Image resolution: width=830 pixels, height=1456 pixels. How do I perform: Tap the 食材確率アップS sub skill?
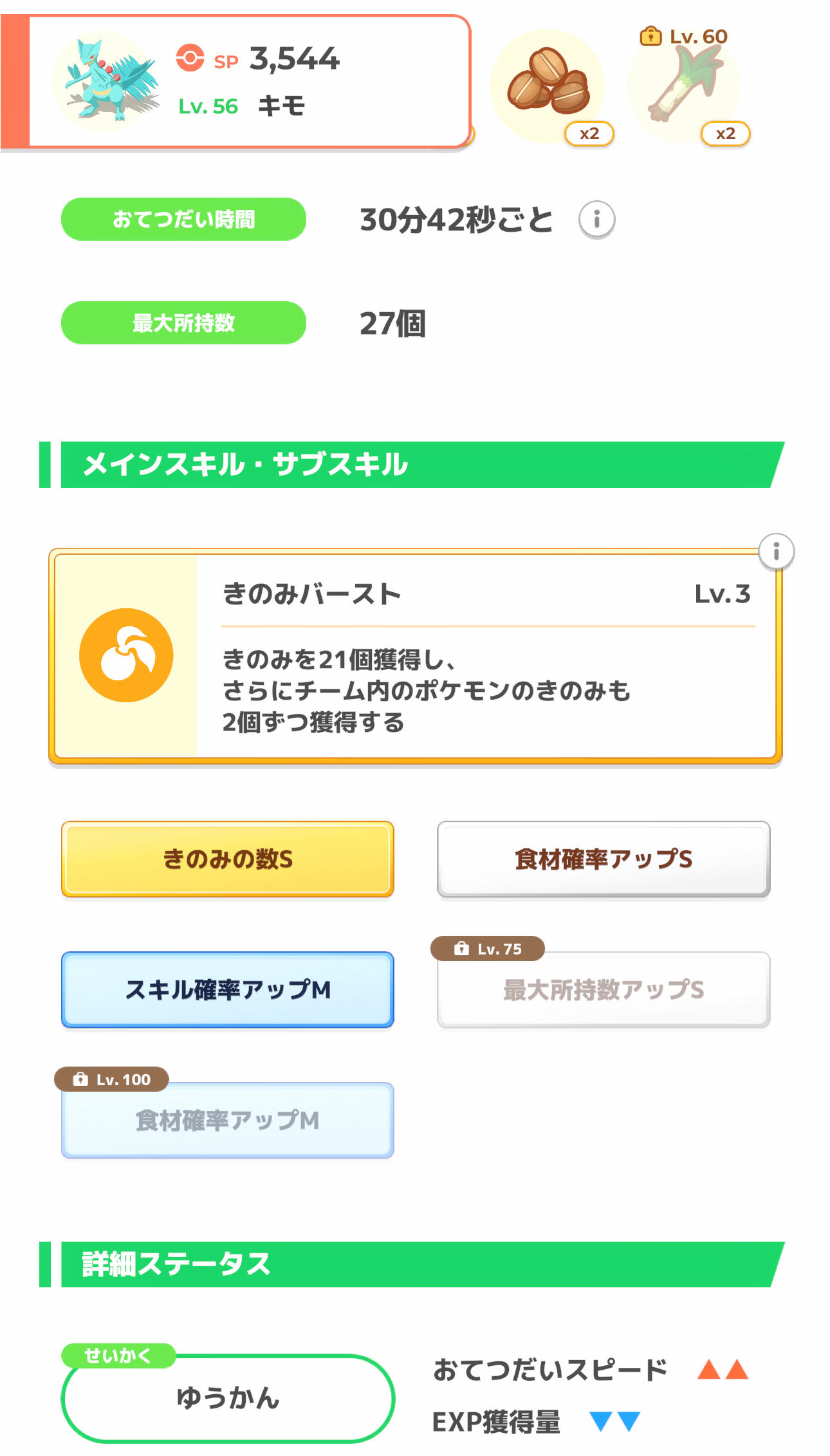[x=604, y=859]
